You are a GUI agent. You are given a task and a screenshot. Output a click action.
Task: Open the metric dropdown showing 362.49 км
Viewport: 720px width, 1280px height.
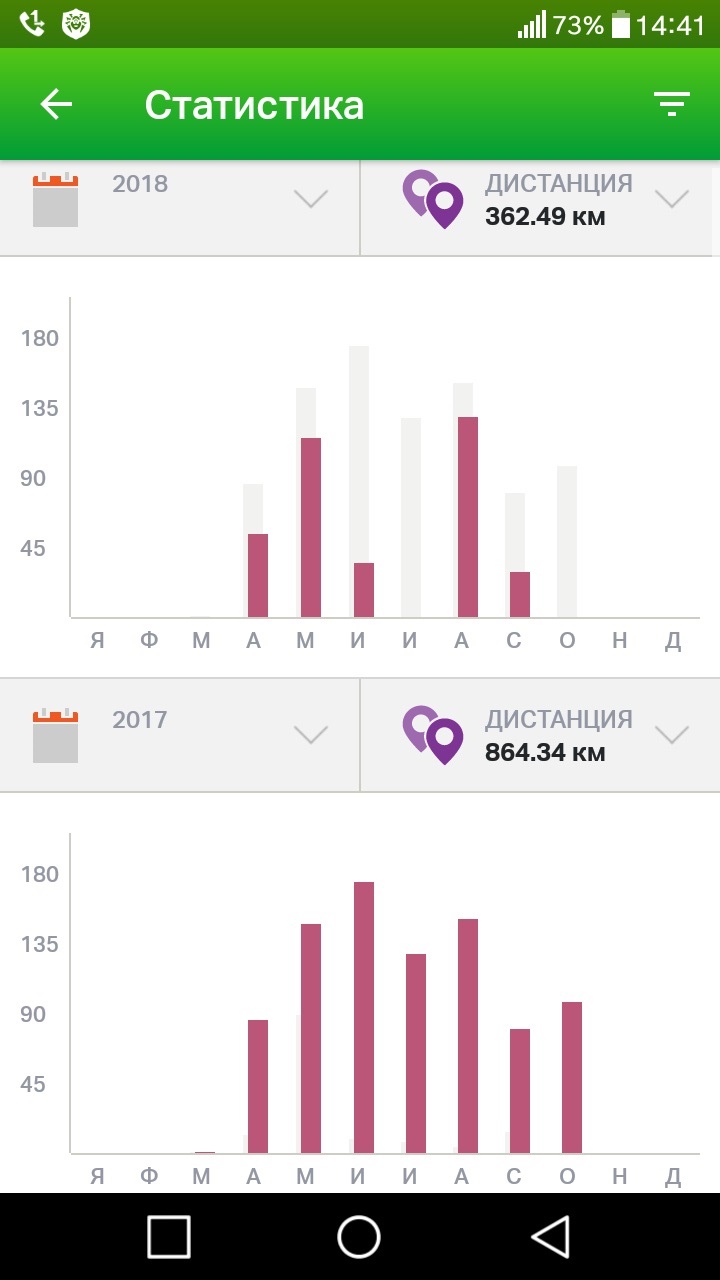[x=671, y=199]
